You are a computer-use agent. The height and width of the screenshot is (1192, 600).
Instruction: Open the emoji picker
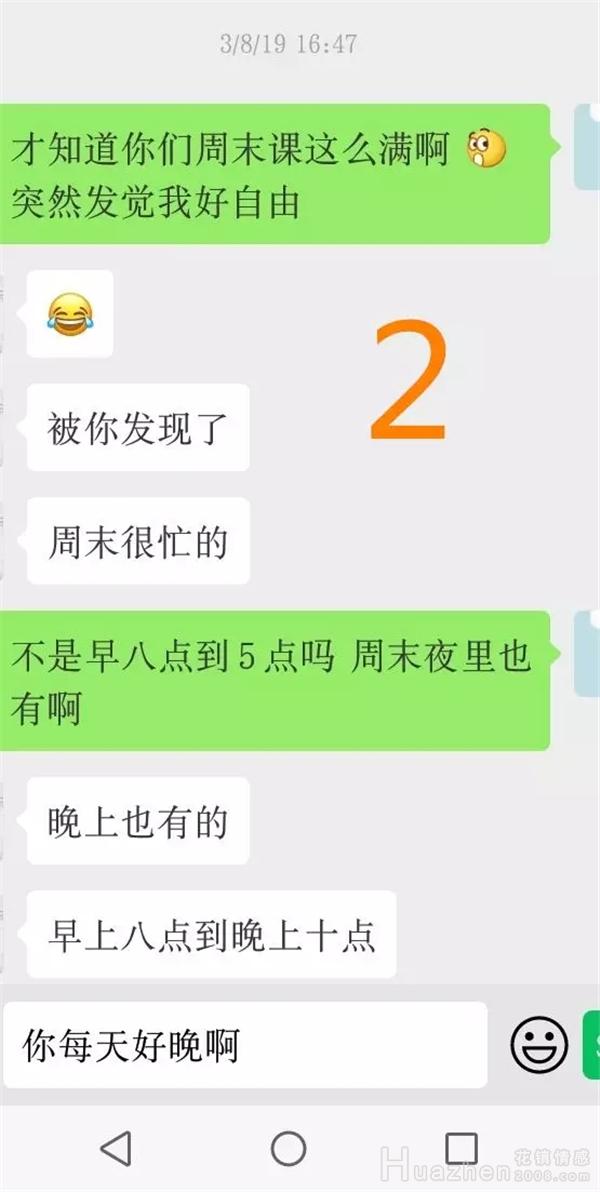click(x=539, y=1045)
